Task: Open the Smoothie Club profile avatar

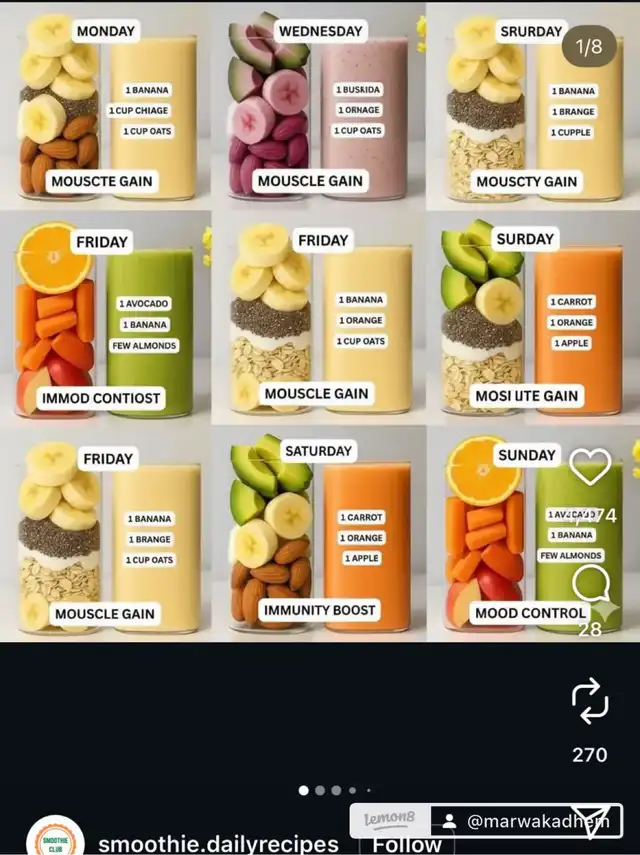Action: click(56, 836)
